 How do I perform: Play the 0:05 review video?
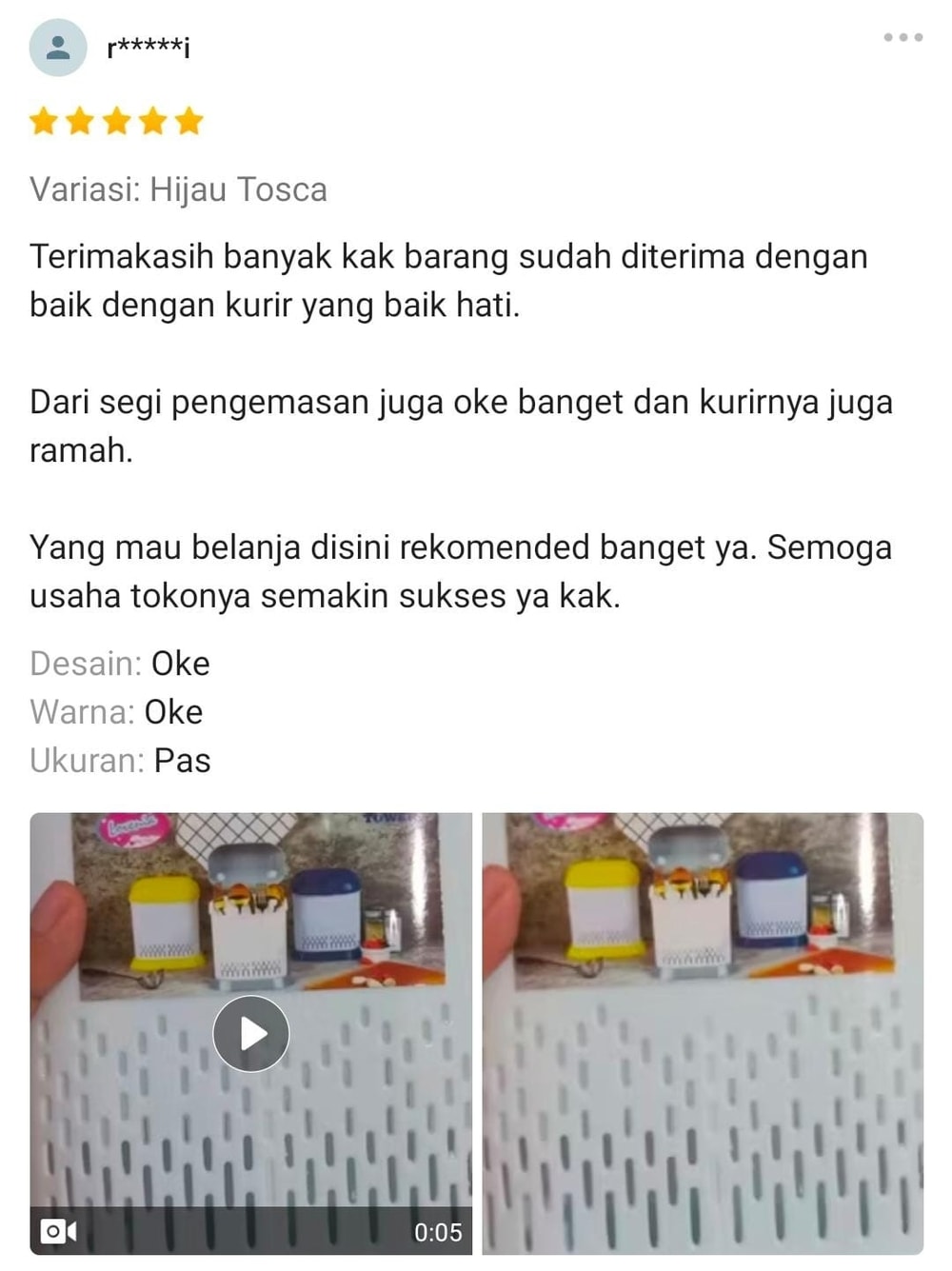pyautogui.click(x=250, y=1033)
